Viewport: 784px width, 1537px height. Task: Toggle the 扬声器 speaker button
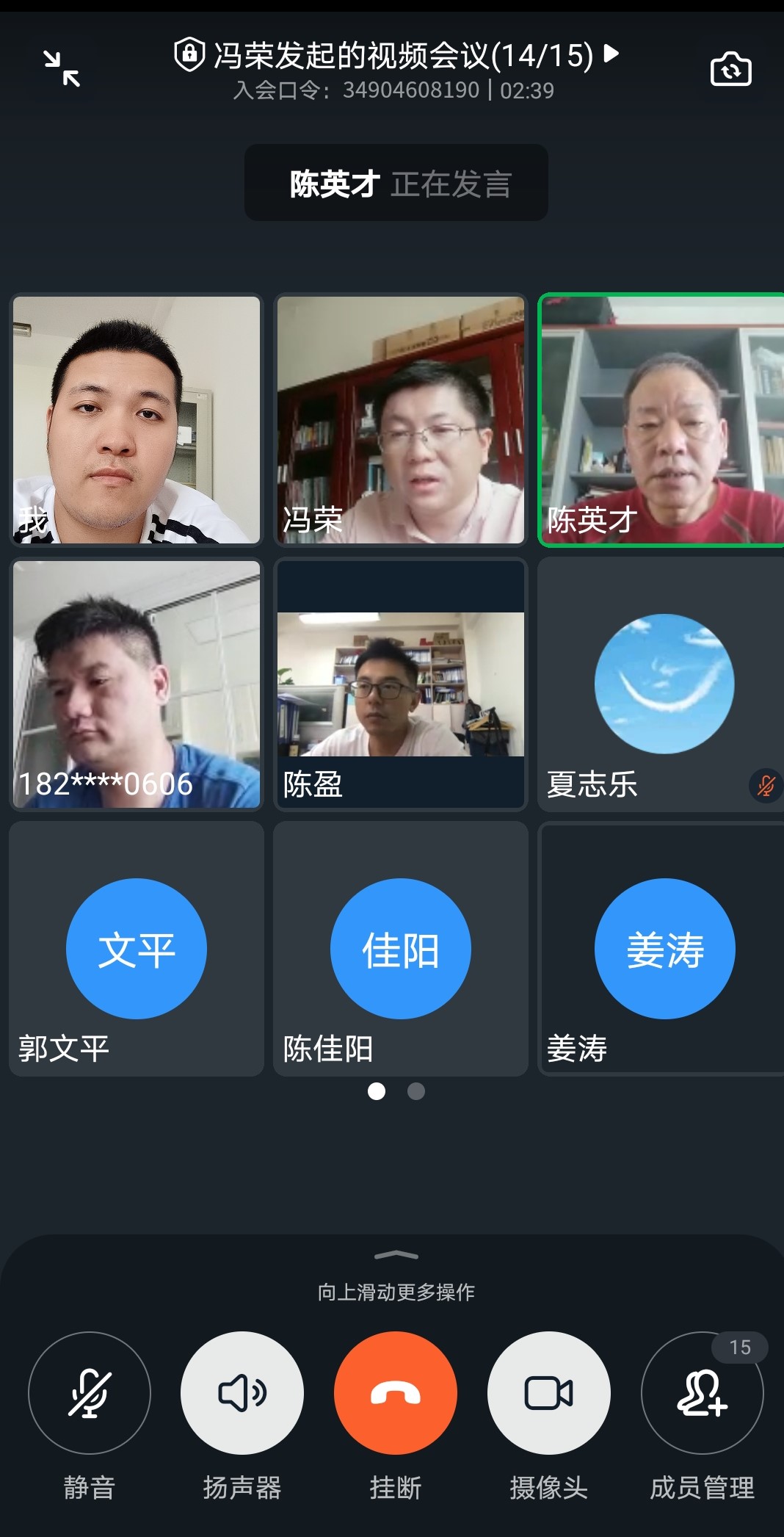pyautogui.click(x=242, y=1392)
